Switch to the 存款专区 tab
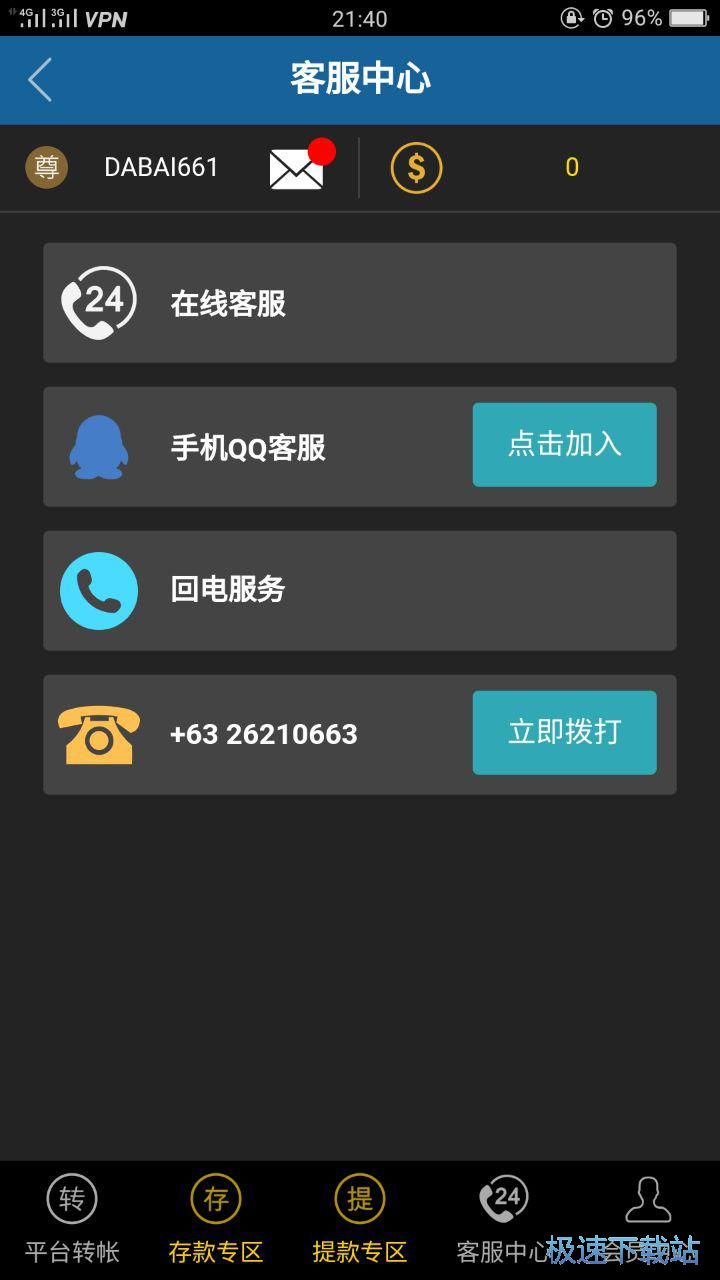 pyautogui.click(x=216, y=1220)
